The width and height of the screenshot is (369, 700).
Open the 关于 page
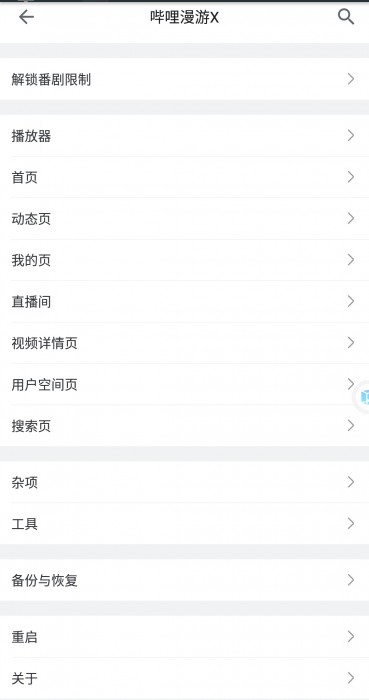point(184,678)
